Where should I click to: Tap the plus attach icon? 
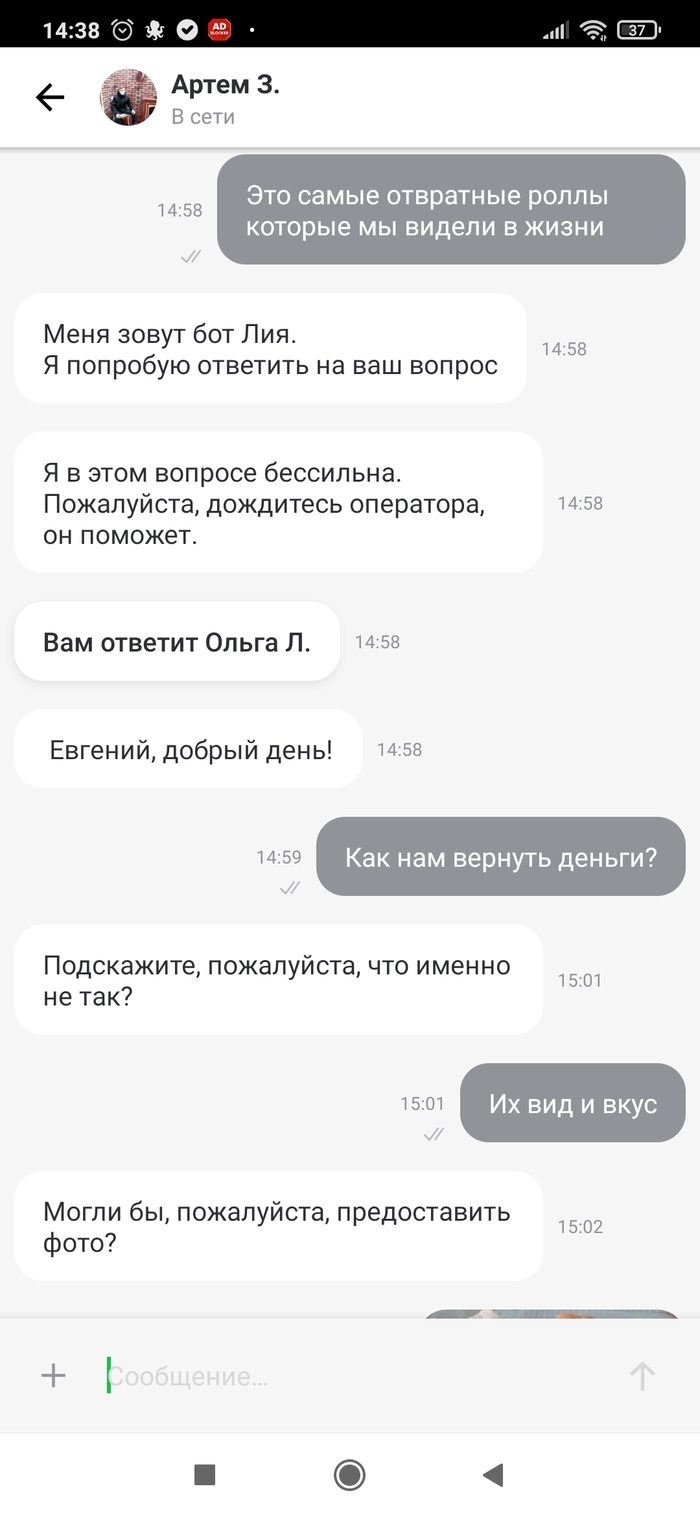[x=53, y=1376]
